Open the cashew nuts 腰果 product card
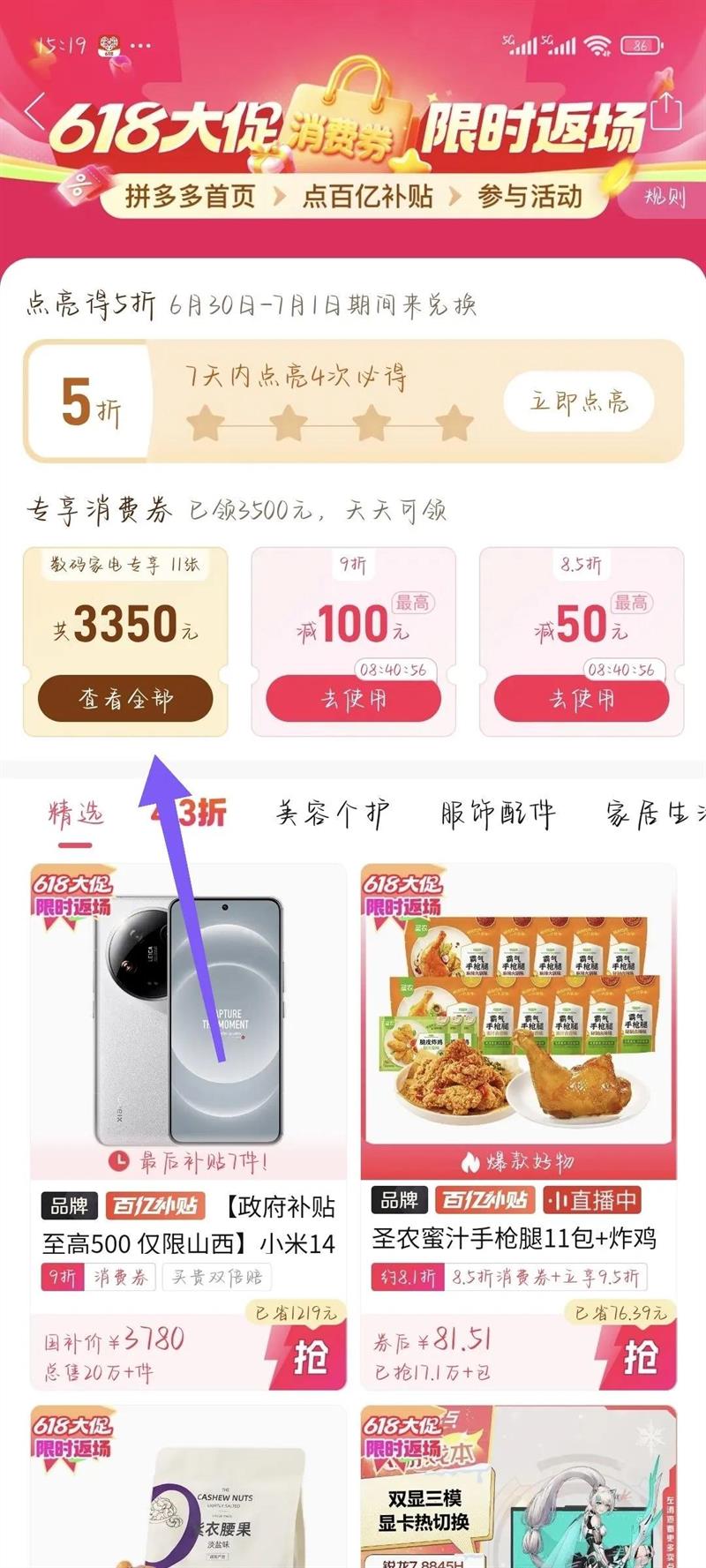 pos(188,1491)
